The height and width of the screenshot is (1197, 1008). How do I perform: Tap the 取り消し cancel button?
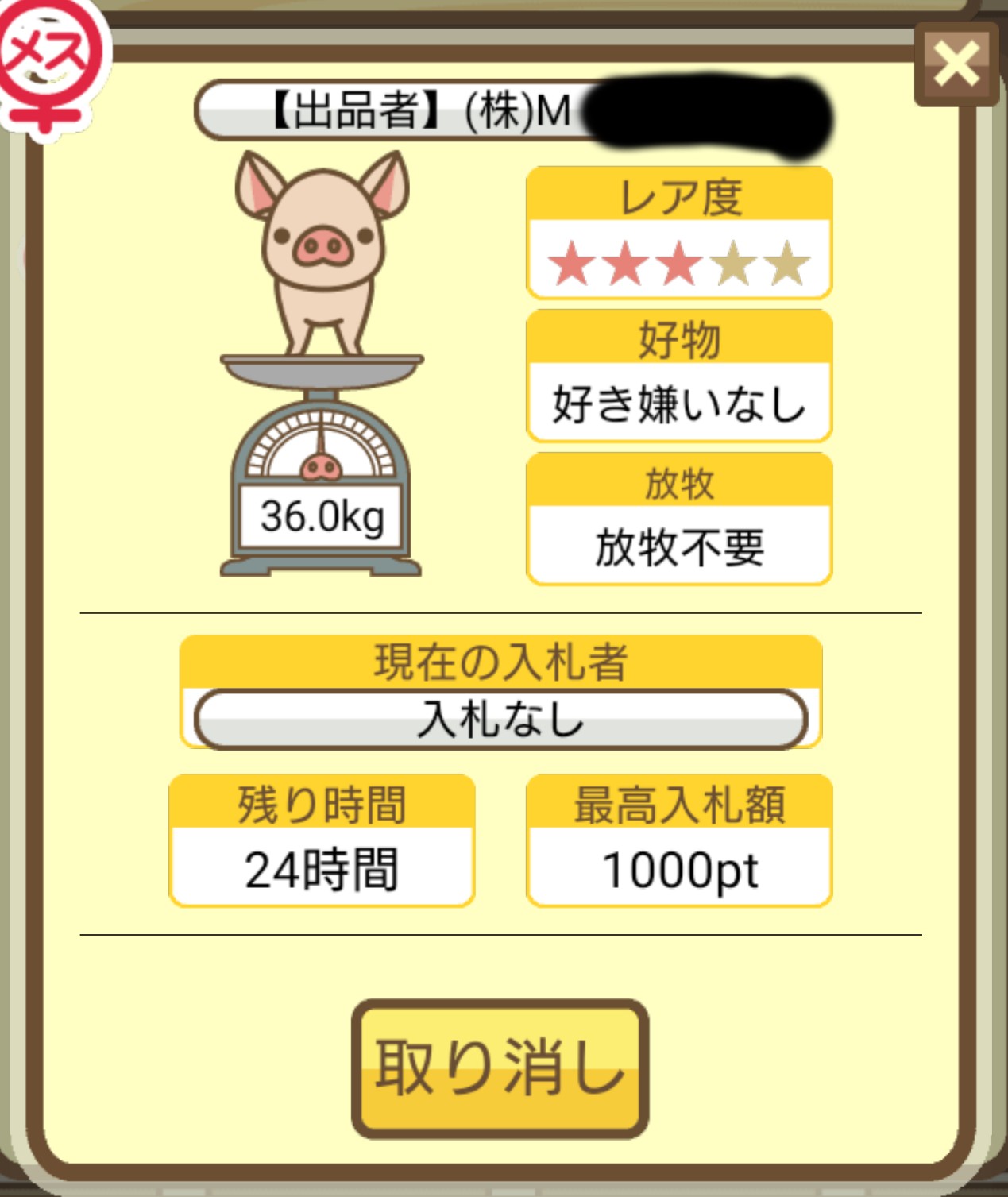[x=500, y=1068]
